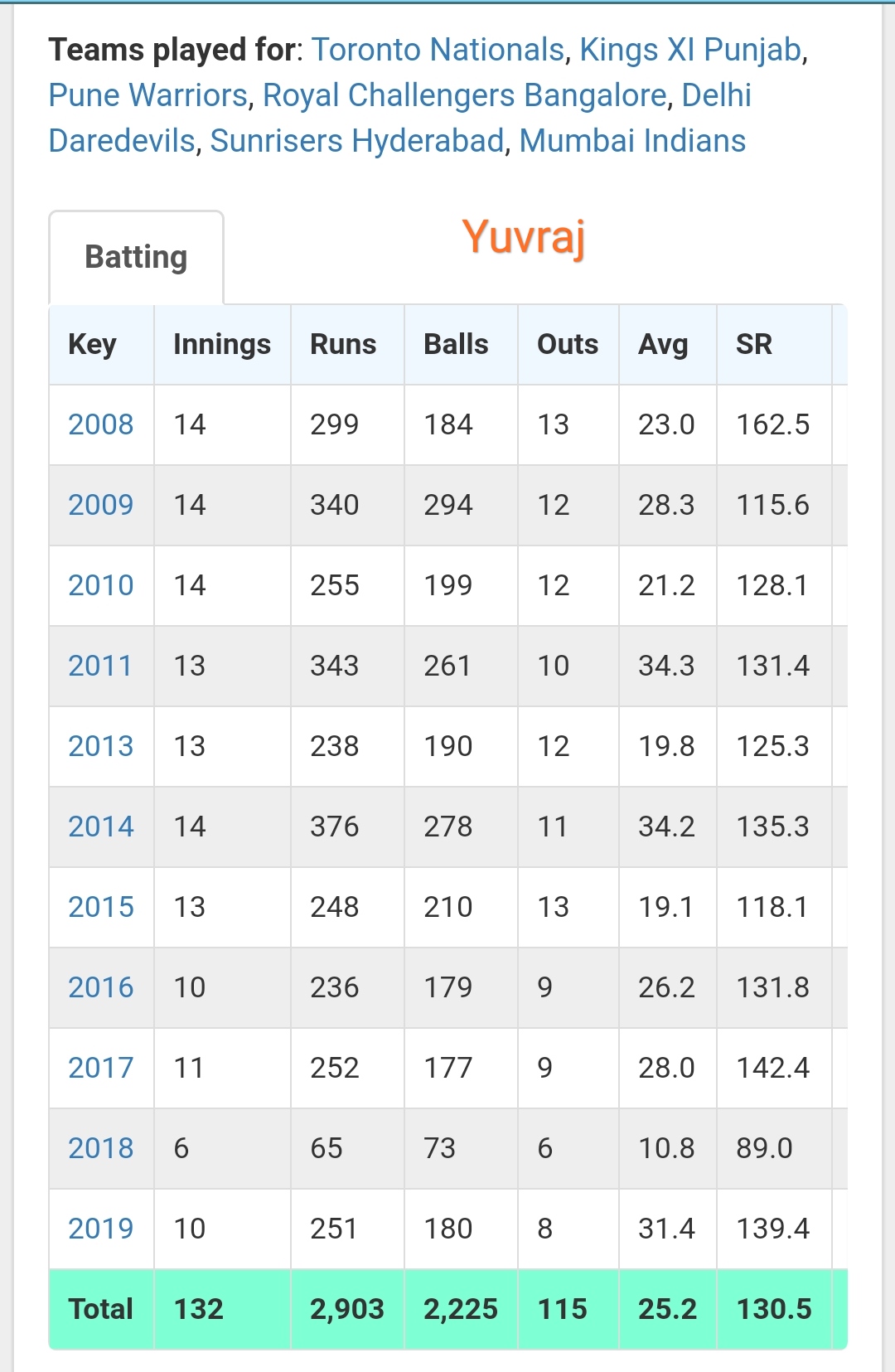Open the 2009 season link
Image resolution: width=895 pixels, height=1372 pixels.
[x=101, y=505]
